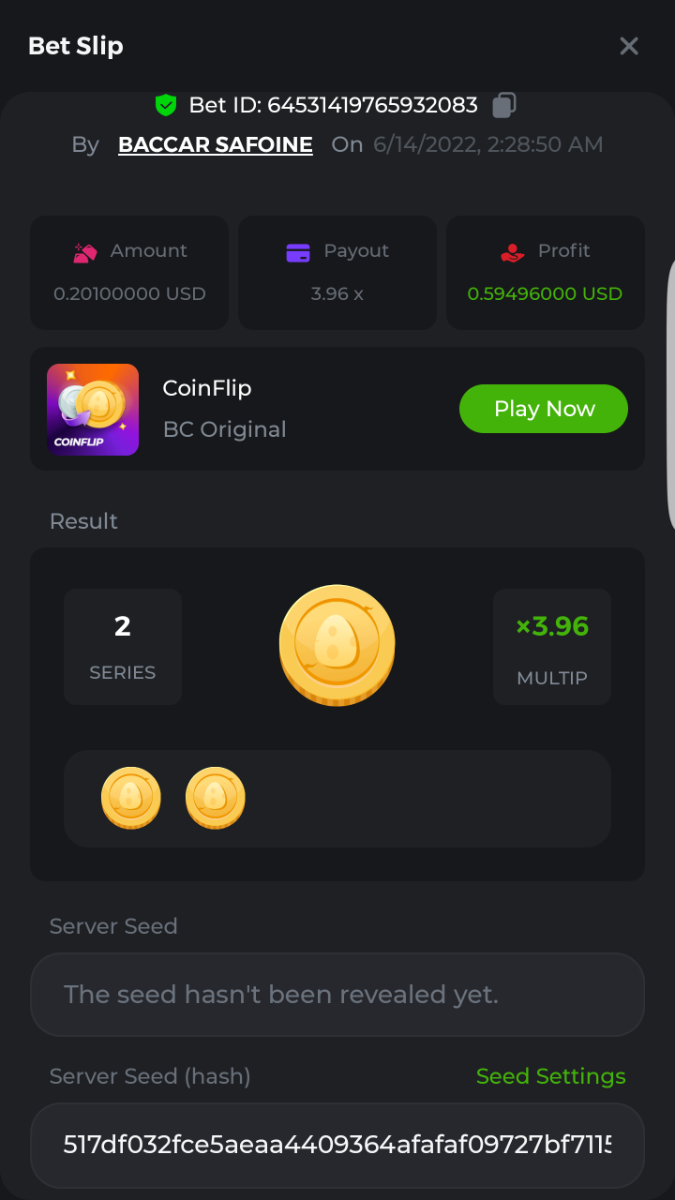
Task: Close the Bet Slip dialog
Action: (x=629, y=46)
